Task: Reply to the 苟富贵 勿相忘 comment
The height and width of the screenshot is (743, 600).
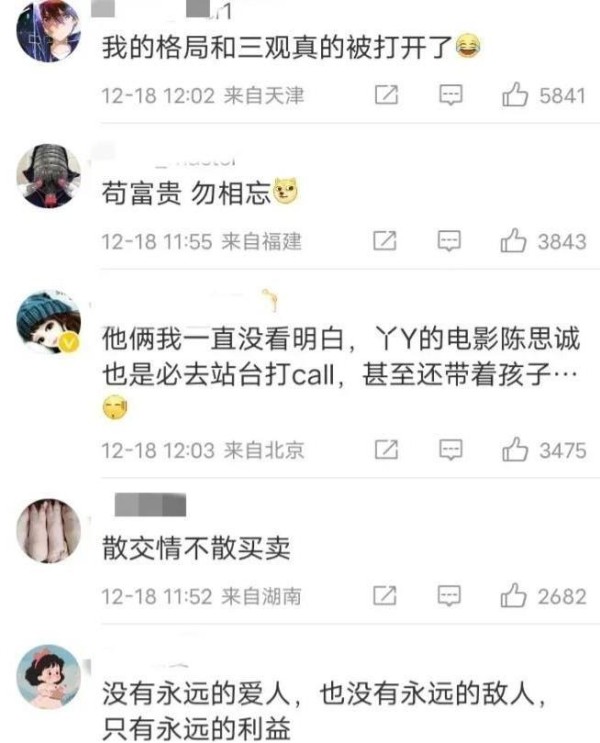Action: pyautogui.click(x=452, y=241)
